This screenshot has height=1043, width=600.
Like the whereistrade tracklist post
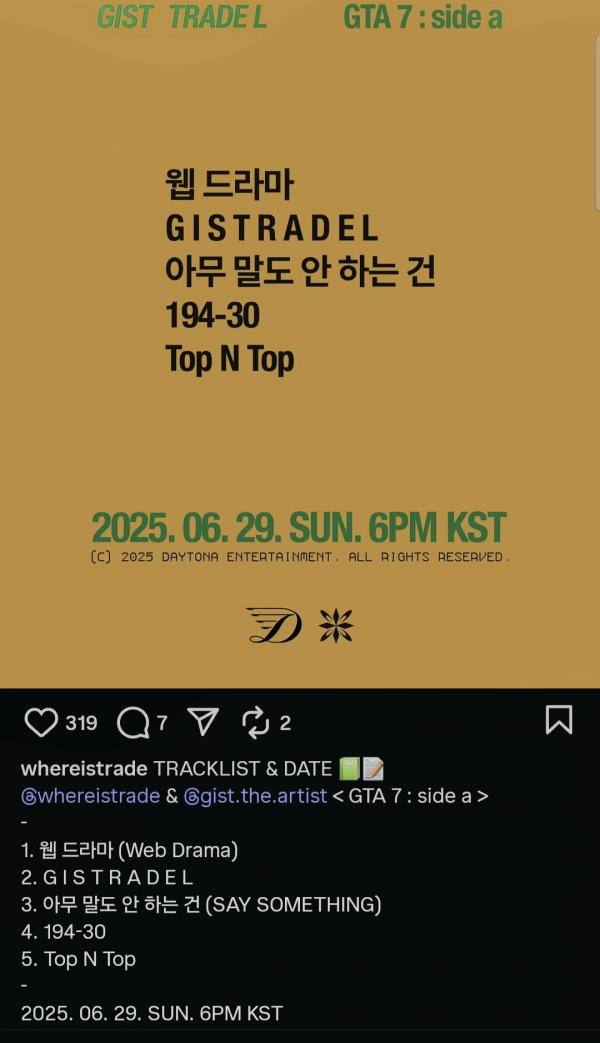coord(41,722)
